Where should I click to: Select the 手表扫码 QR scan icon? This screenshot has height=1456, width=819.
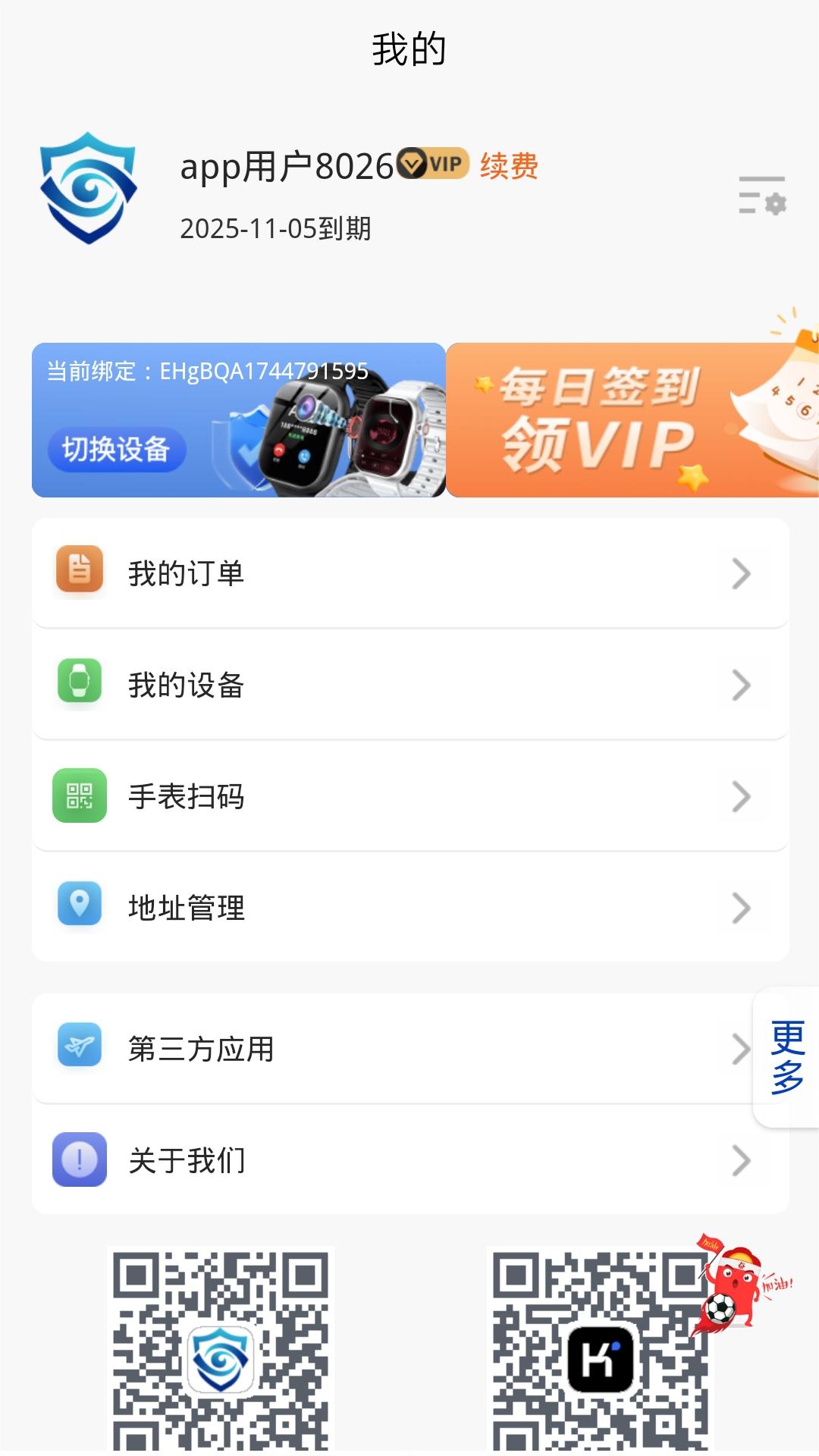click(78, 795)
